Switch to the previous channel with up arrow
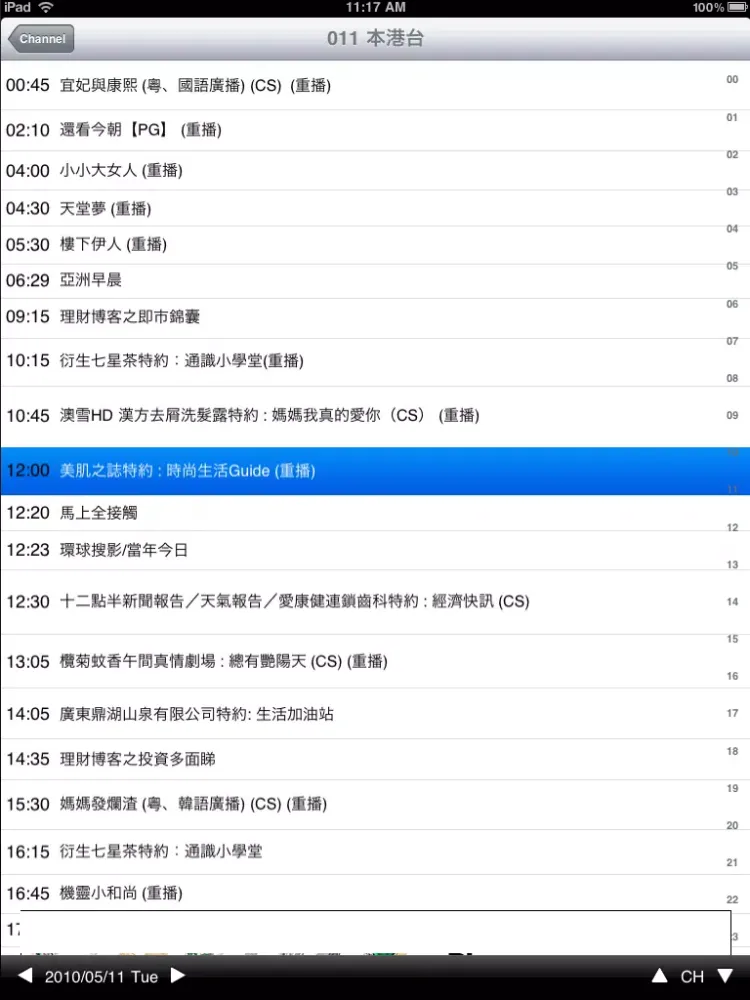This screenshot has width=750, height=1000. click(660, 976)
